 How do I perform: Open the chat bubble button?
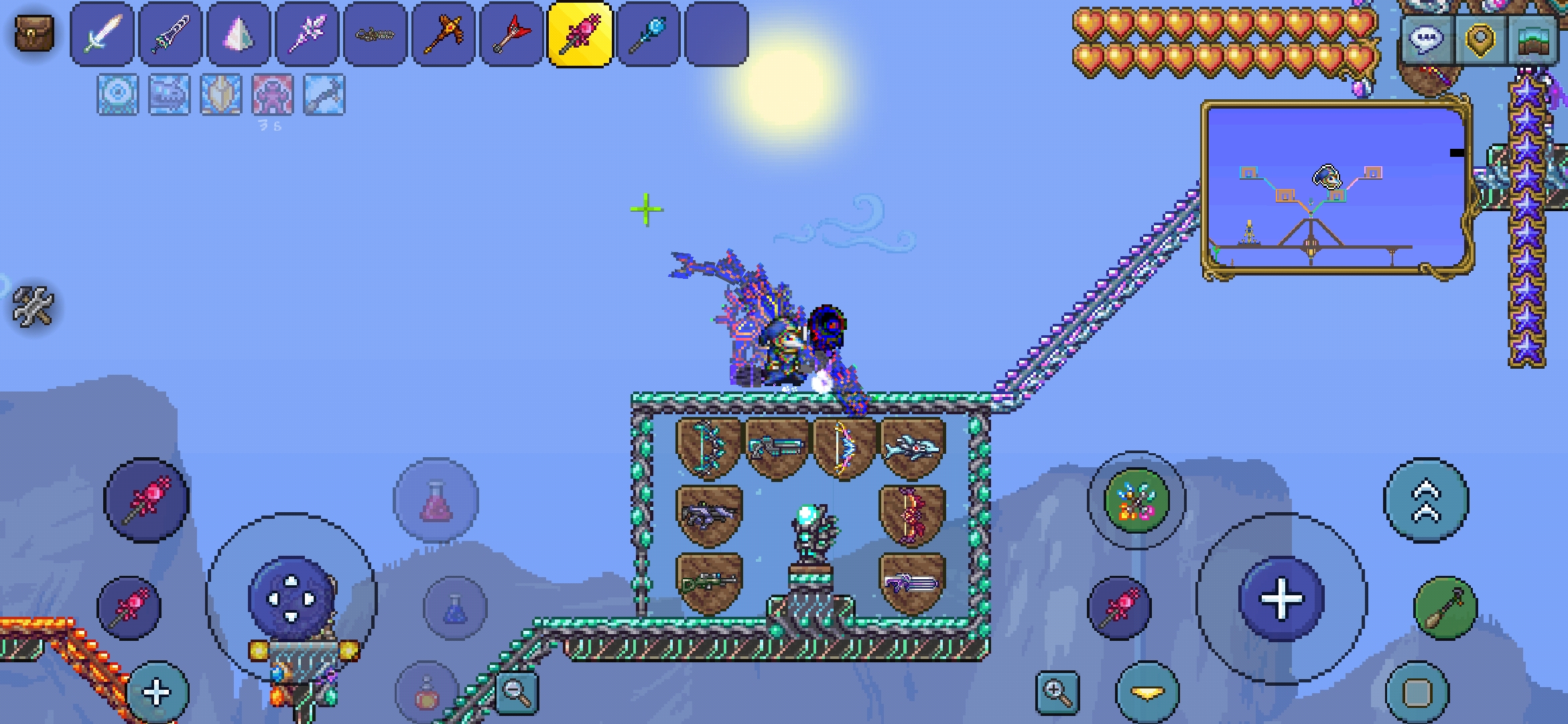1426,39
